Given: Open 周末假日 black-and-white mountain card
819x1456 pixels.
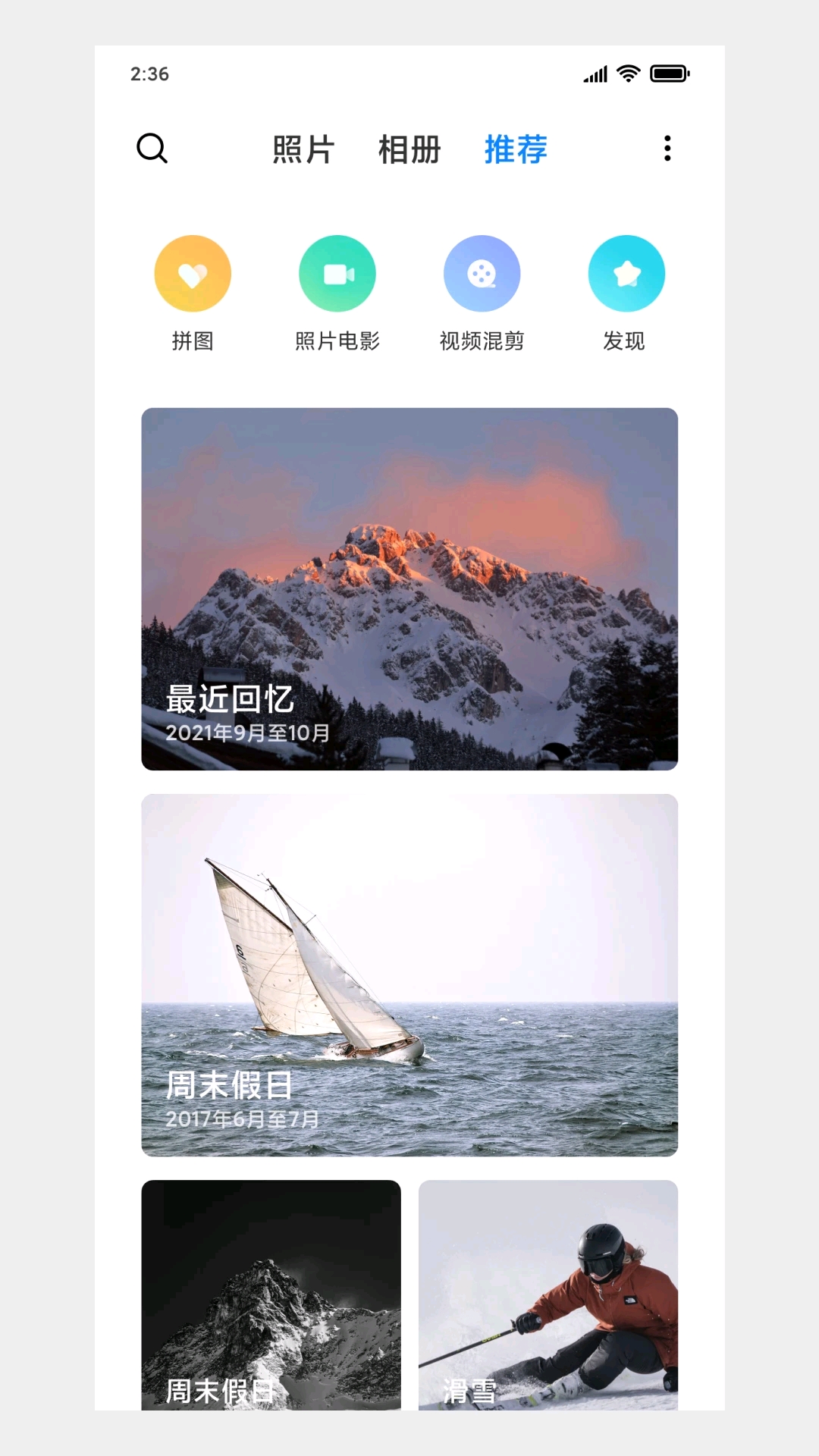Looking at the screenshot, I should click(271, 1294).
